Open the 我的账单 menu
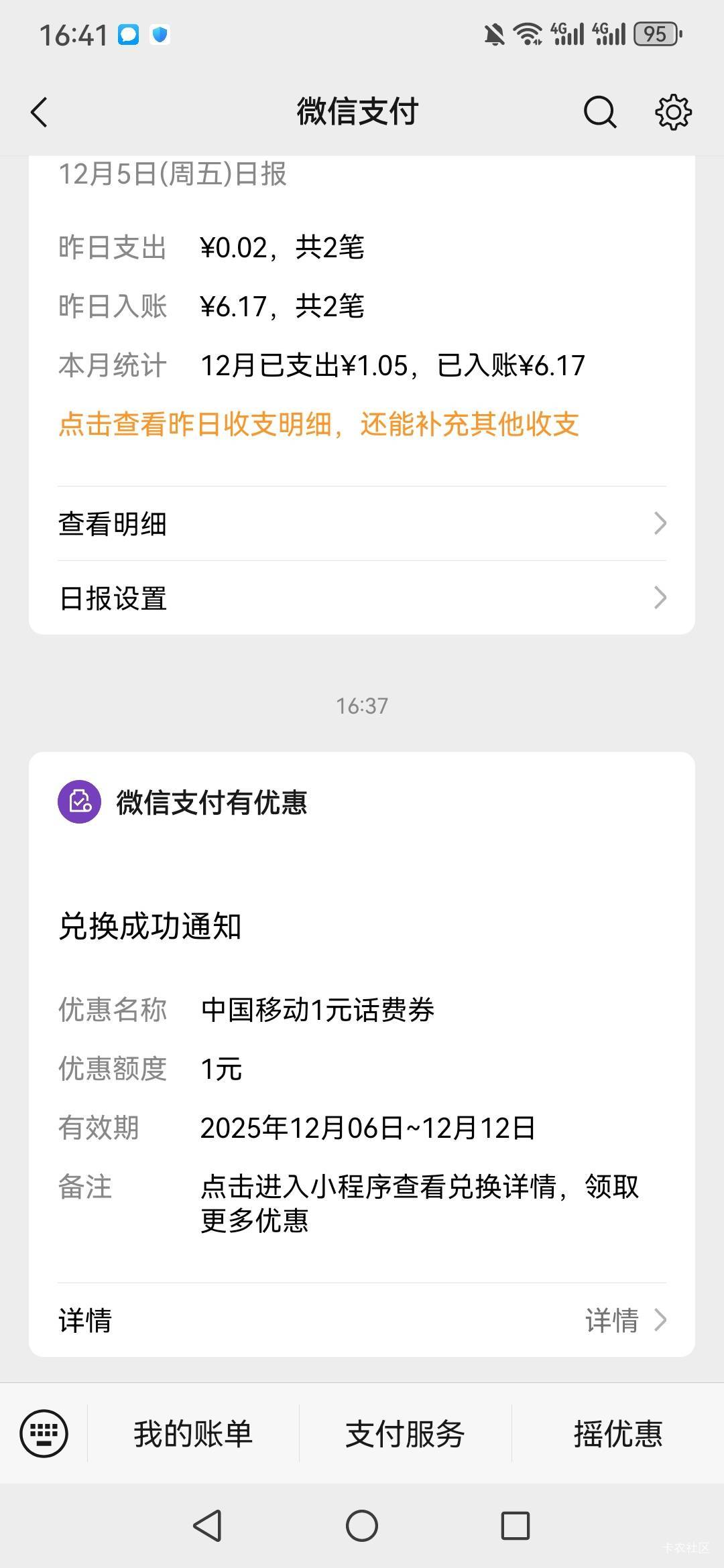Viewport: 724px width, 1568px height. pyautogui.click(x=193, y=1433)
